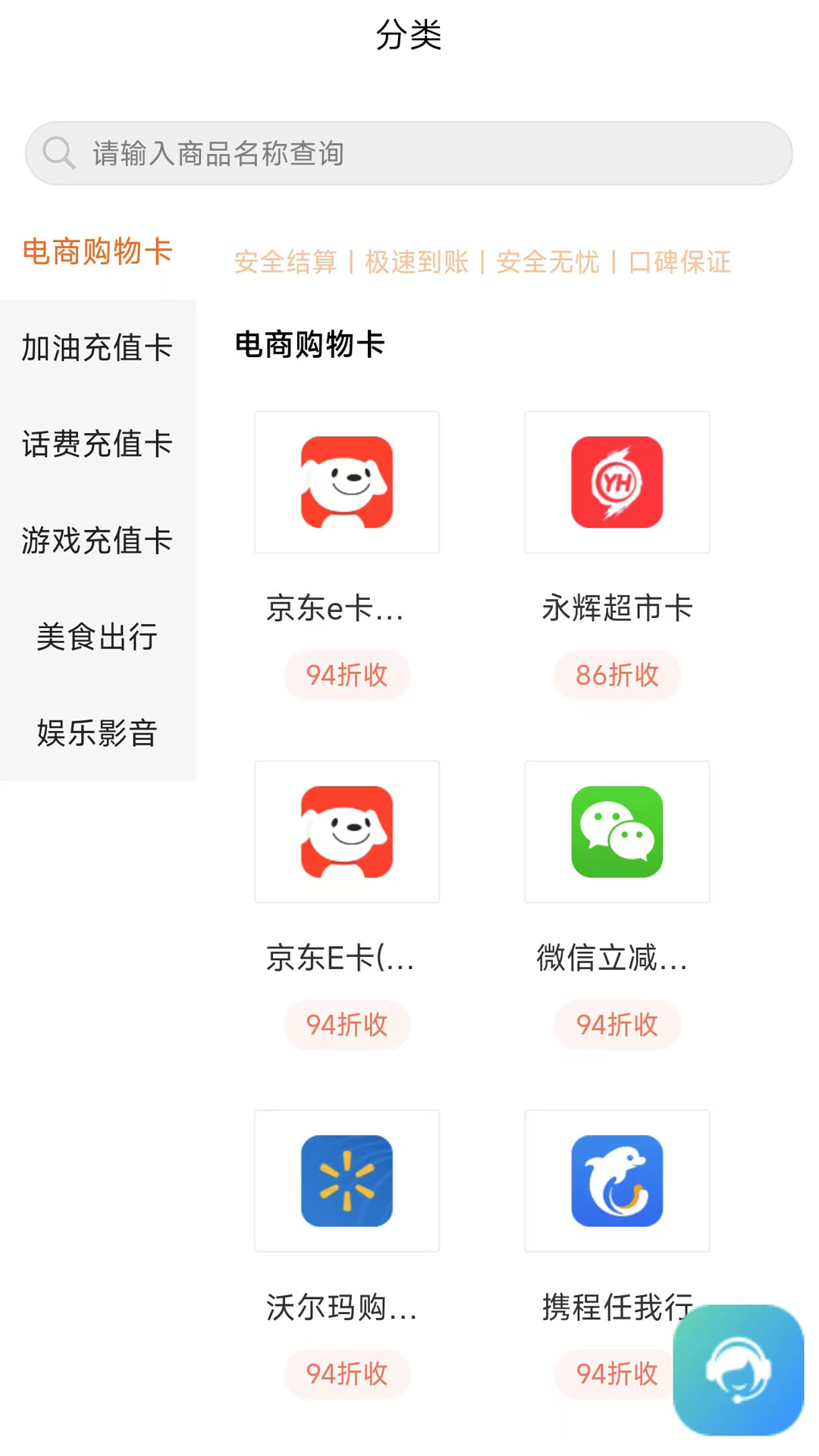Viewport: 819px width, 1456px height.
Task: Show the 娱乐影音 category
Action: [98, 733]
